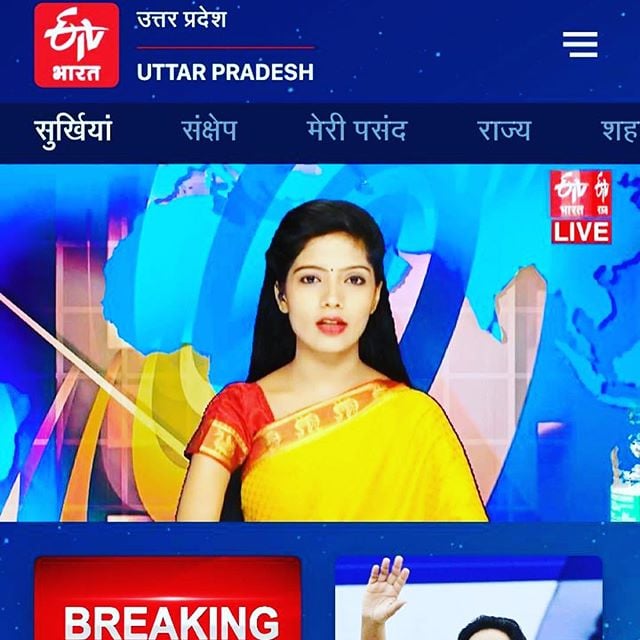This screenshot has width=640, height=640.
Task: Open the मेरी पसंद tab
Action: [x=357, y=131]
